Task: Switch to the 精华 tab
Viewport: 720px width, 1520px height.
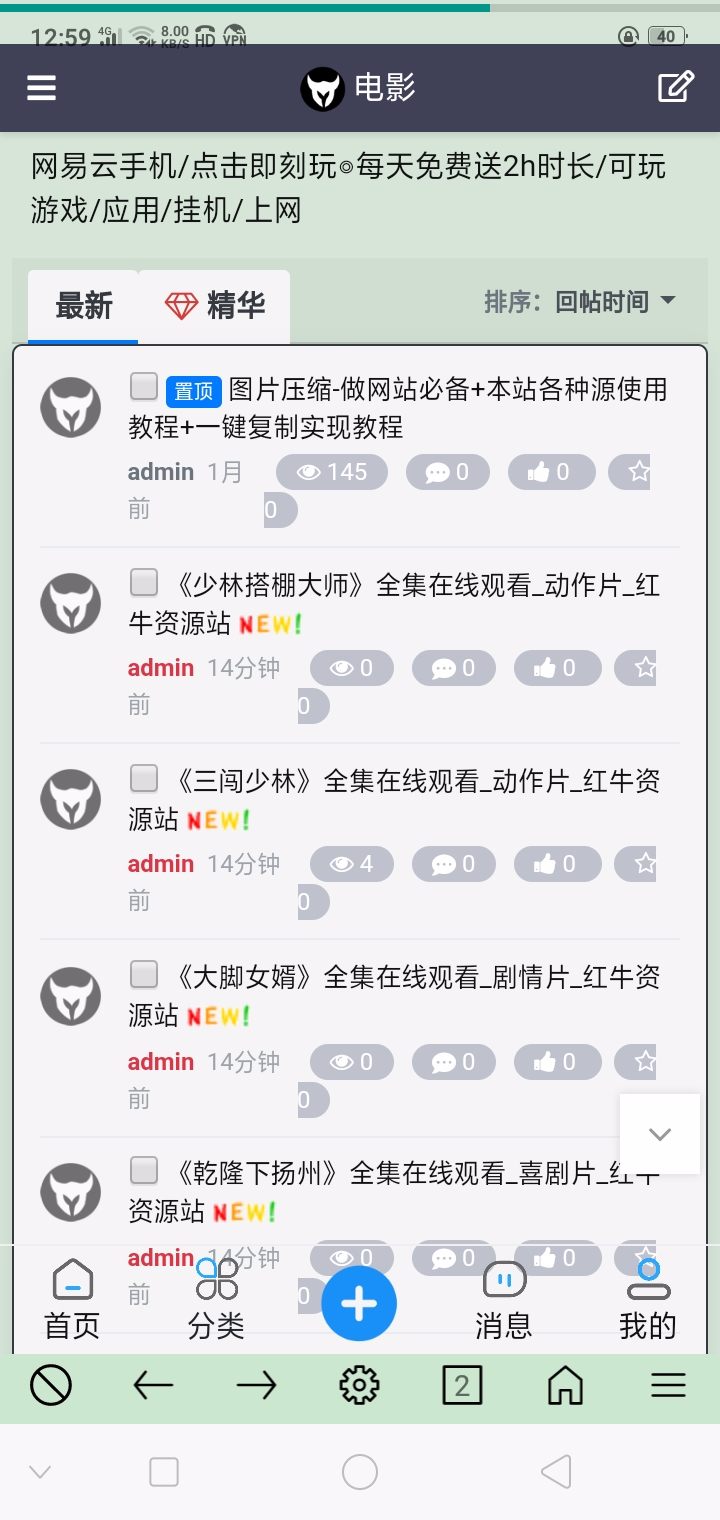Action: point(215,306)
